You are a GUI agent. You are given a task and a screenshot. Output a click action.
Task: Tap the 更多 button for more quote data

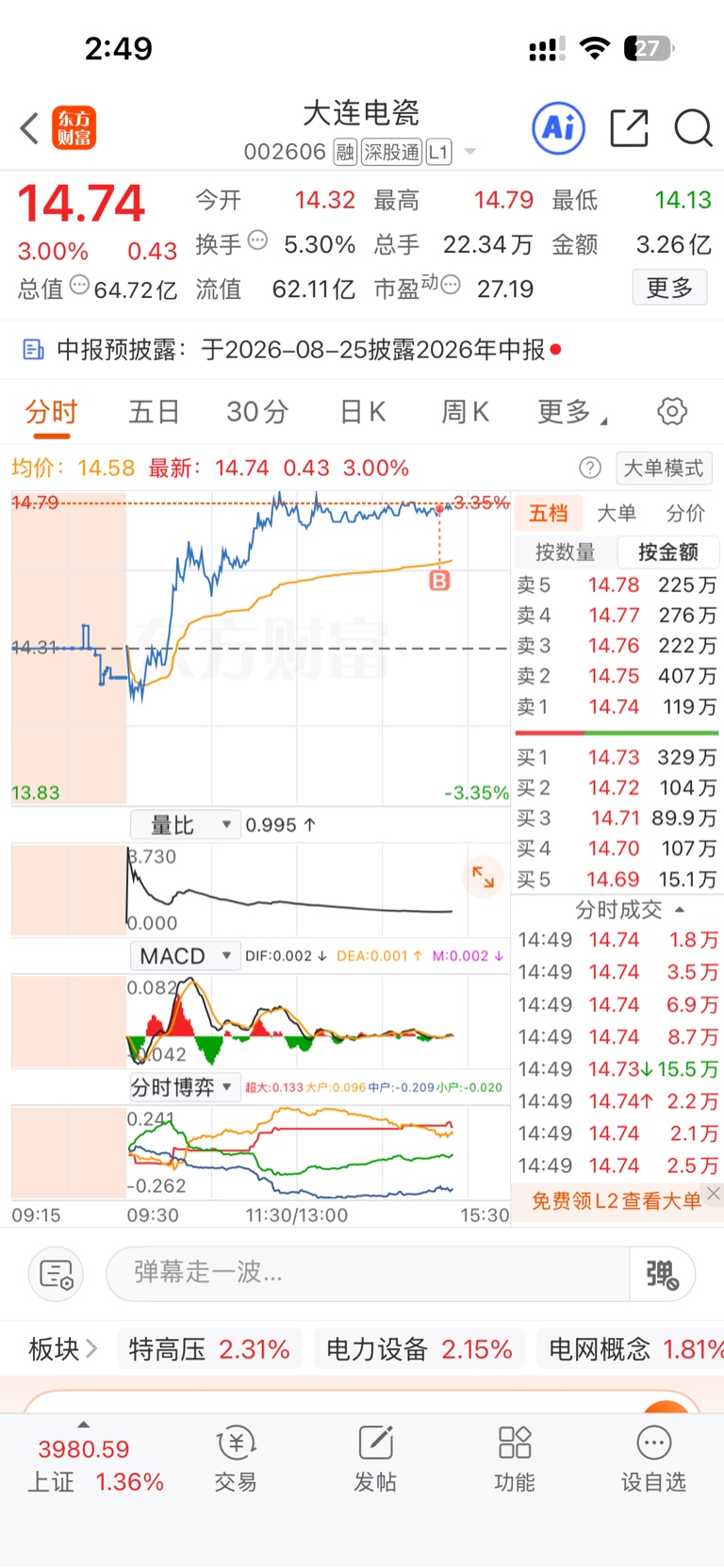click(669, 288)
